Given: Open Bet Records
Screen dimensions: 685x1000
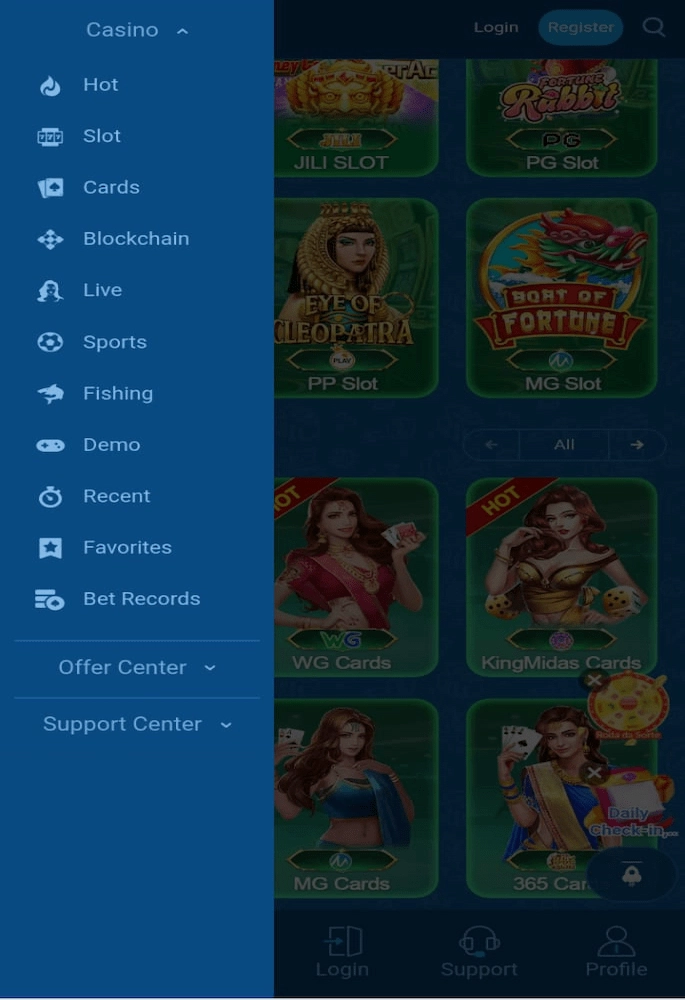Looking at the screenshot, I should point(141,599).
